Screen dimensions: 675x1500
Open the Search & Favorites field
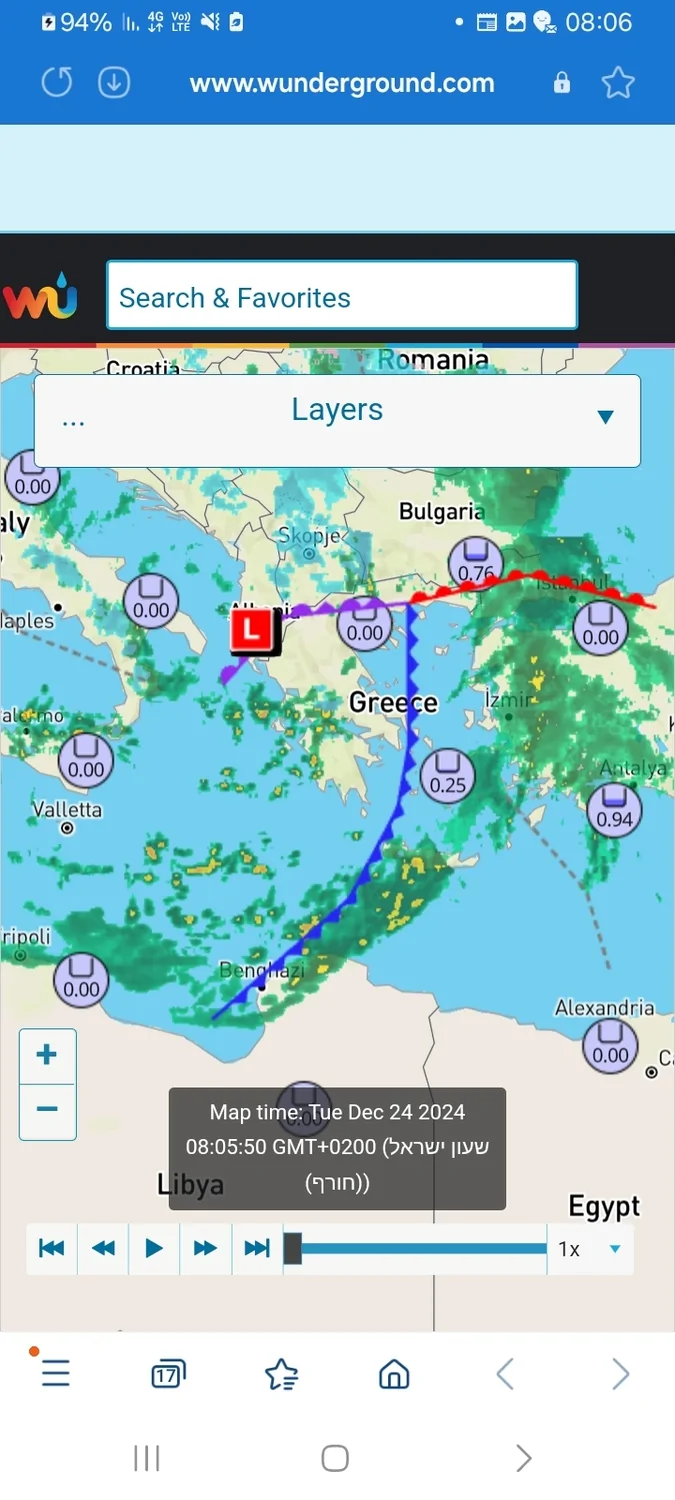(342, 296)
